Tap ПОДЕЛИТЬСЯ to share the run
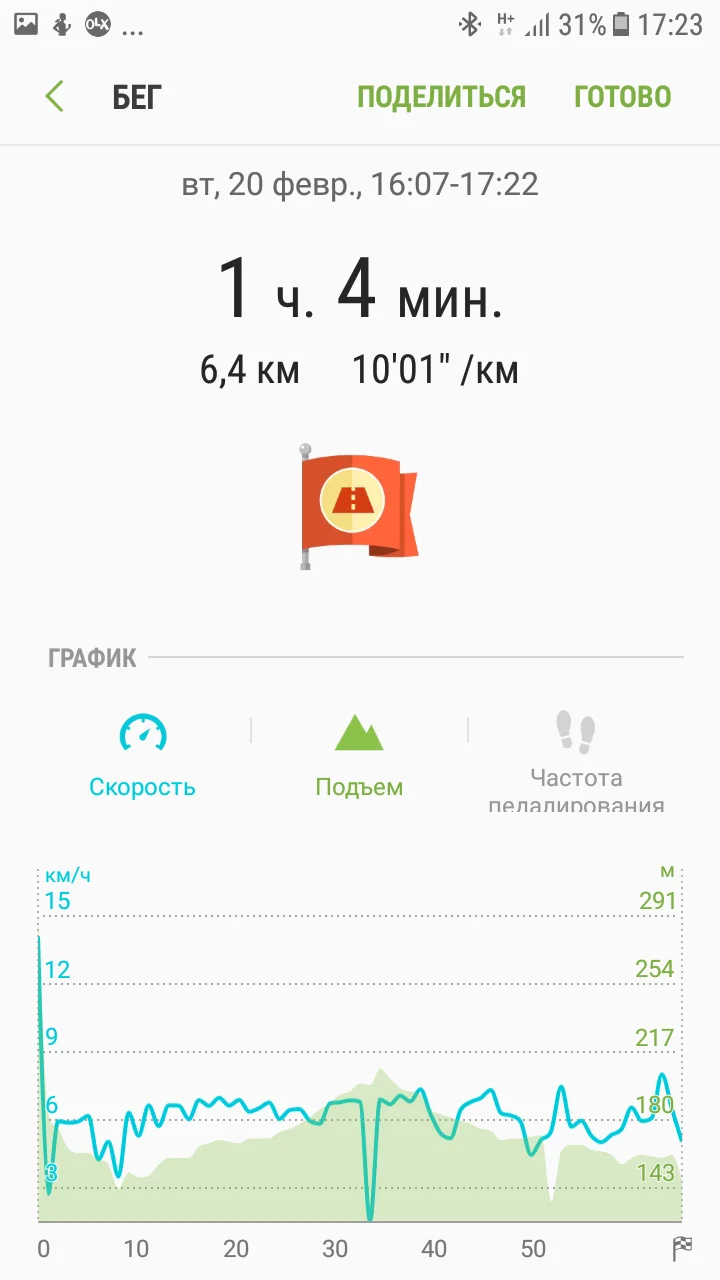This screenshot has width=720, height=1280. point(441,97)
